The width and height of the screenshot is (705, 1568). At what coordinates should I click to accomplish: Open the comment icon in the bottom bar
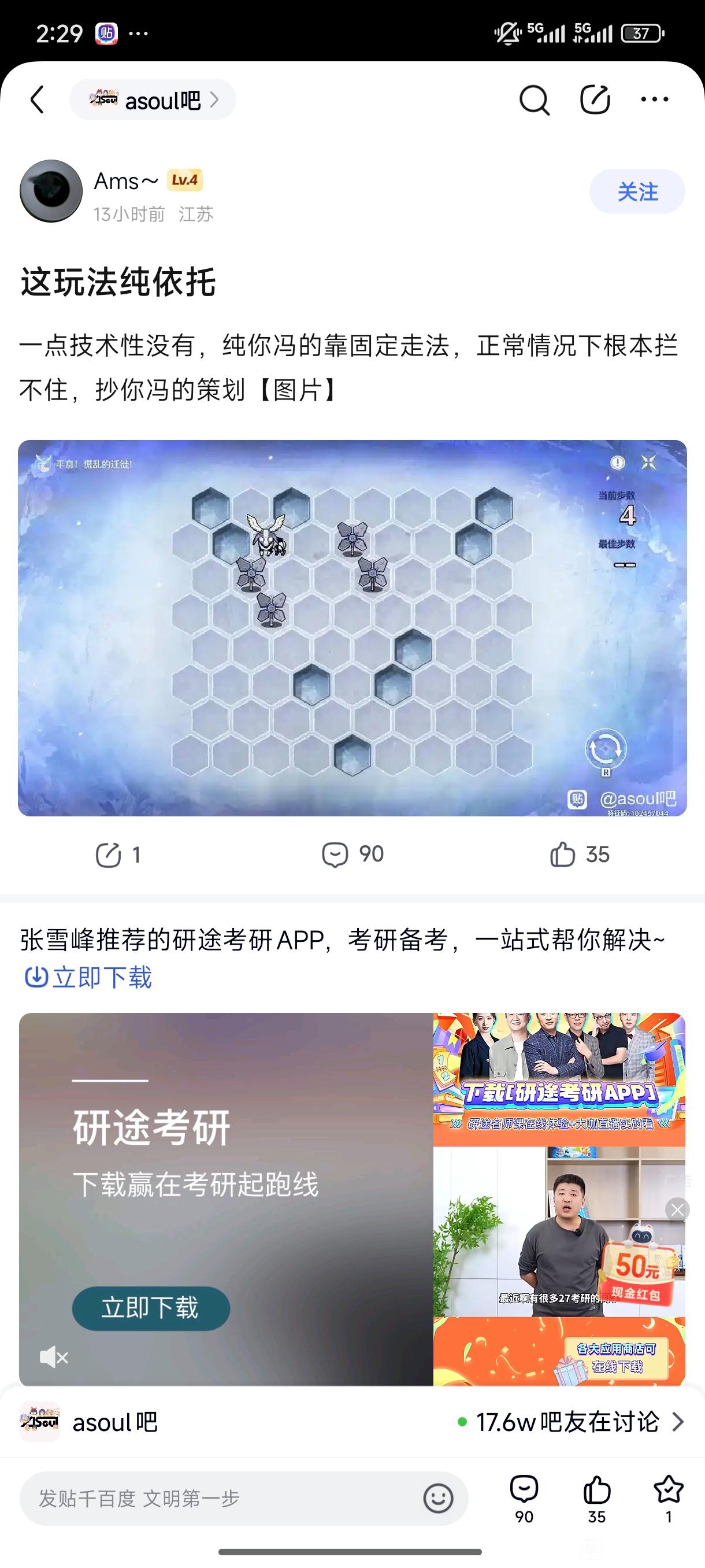(524, 1499)
